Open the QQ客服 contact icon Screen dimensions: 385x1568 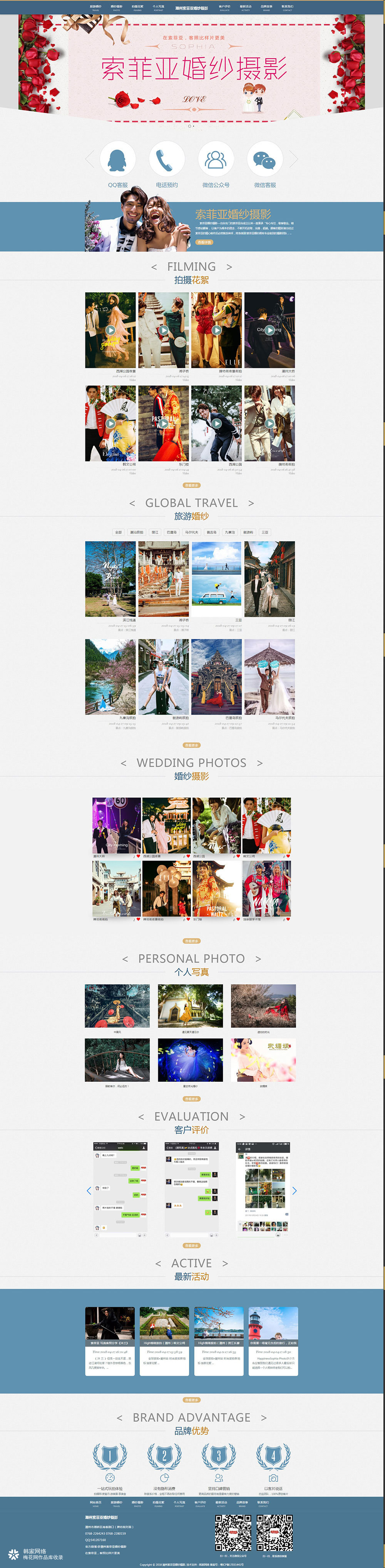pyautogui.click(x=117, y=160)
